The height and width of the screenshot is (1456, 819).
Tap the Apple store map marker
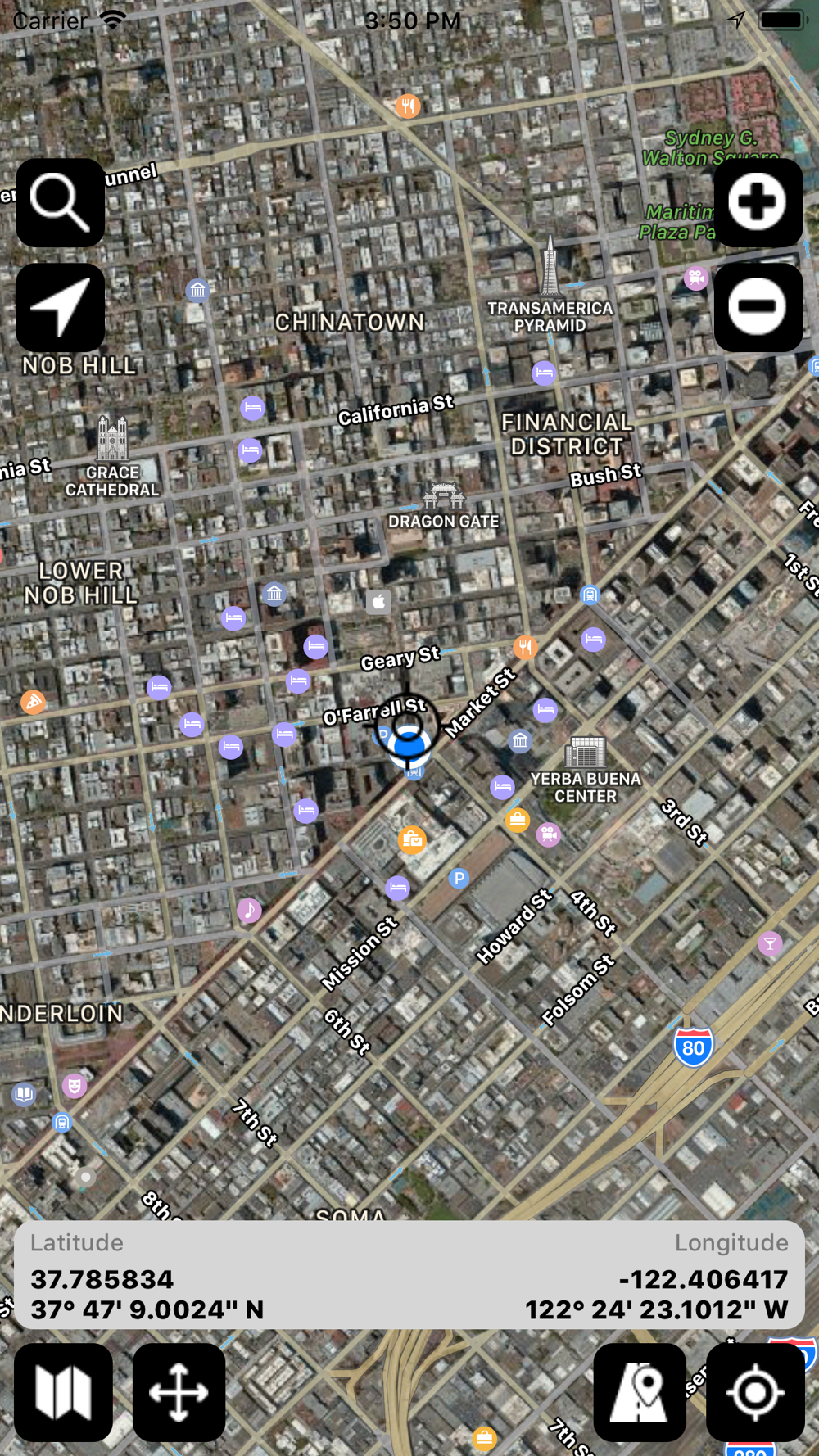tap(378, 602)
